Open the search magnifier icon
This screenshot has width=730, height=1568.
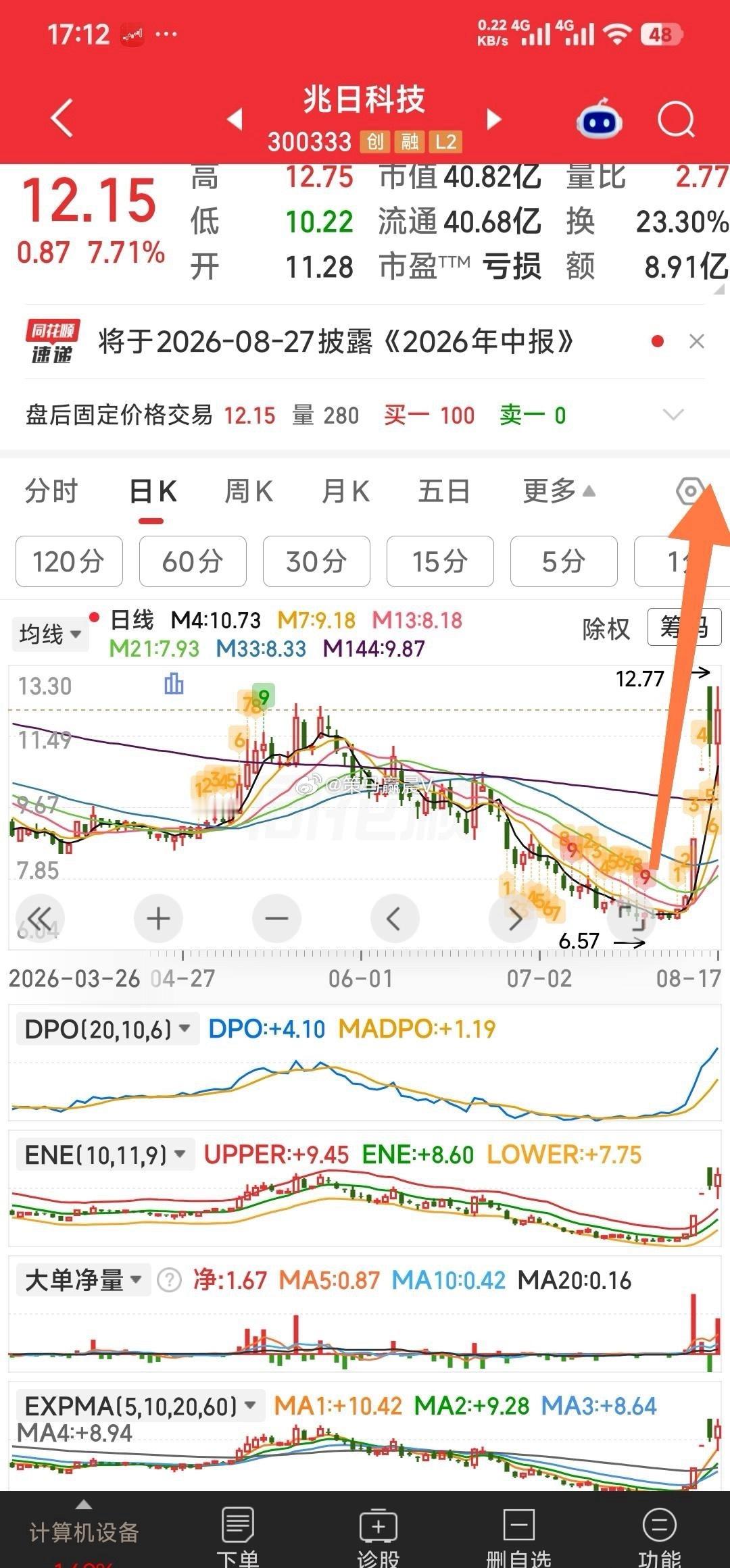[x=676, y=120]
